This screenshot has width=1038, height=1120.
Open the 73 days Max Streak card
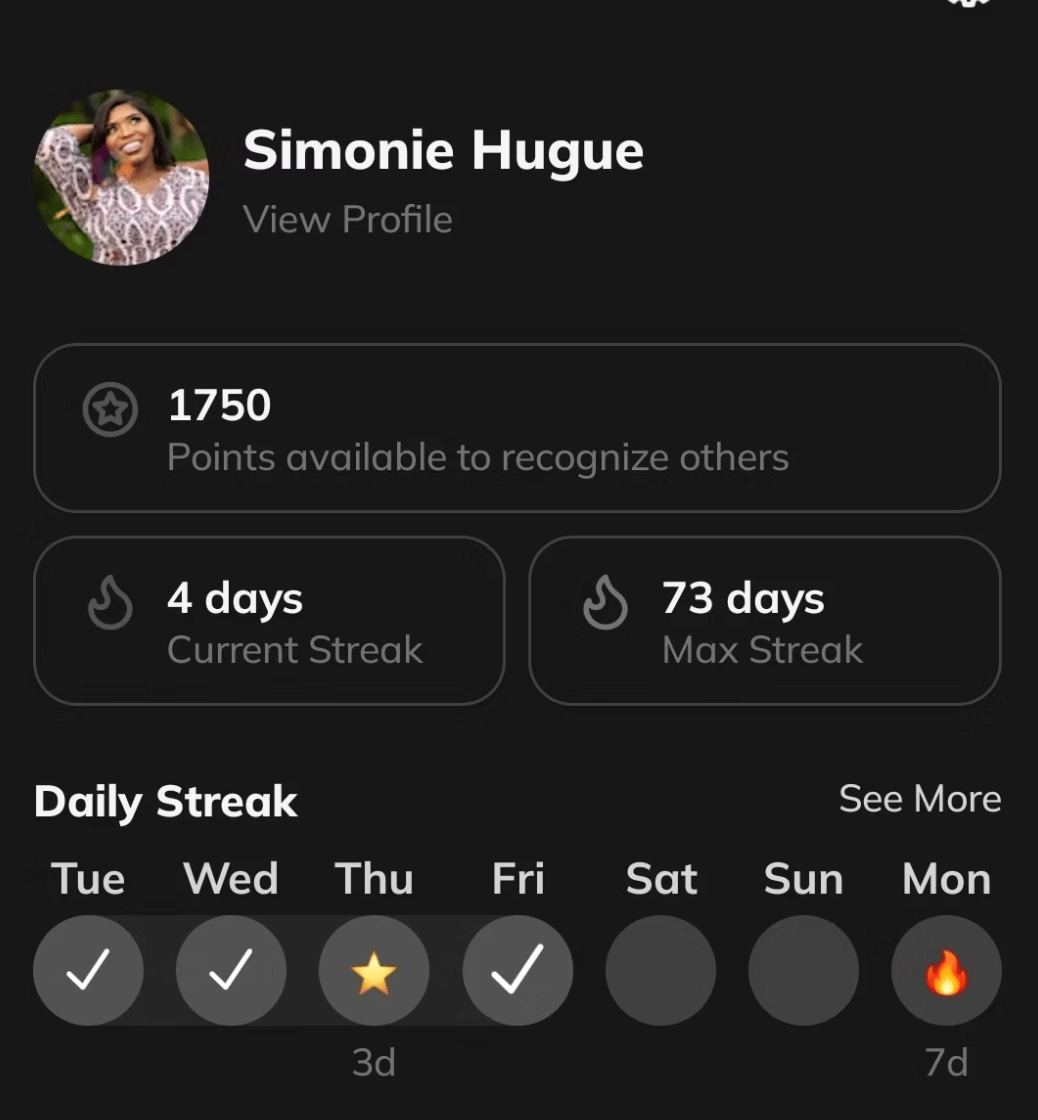[x=764, y=621]
